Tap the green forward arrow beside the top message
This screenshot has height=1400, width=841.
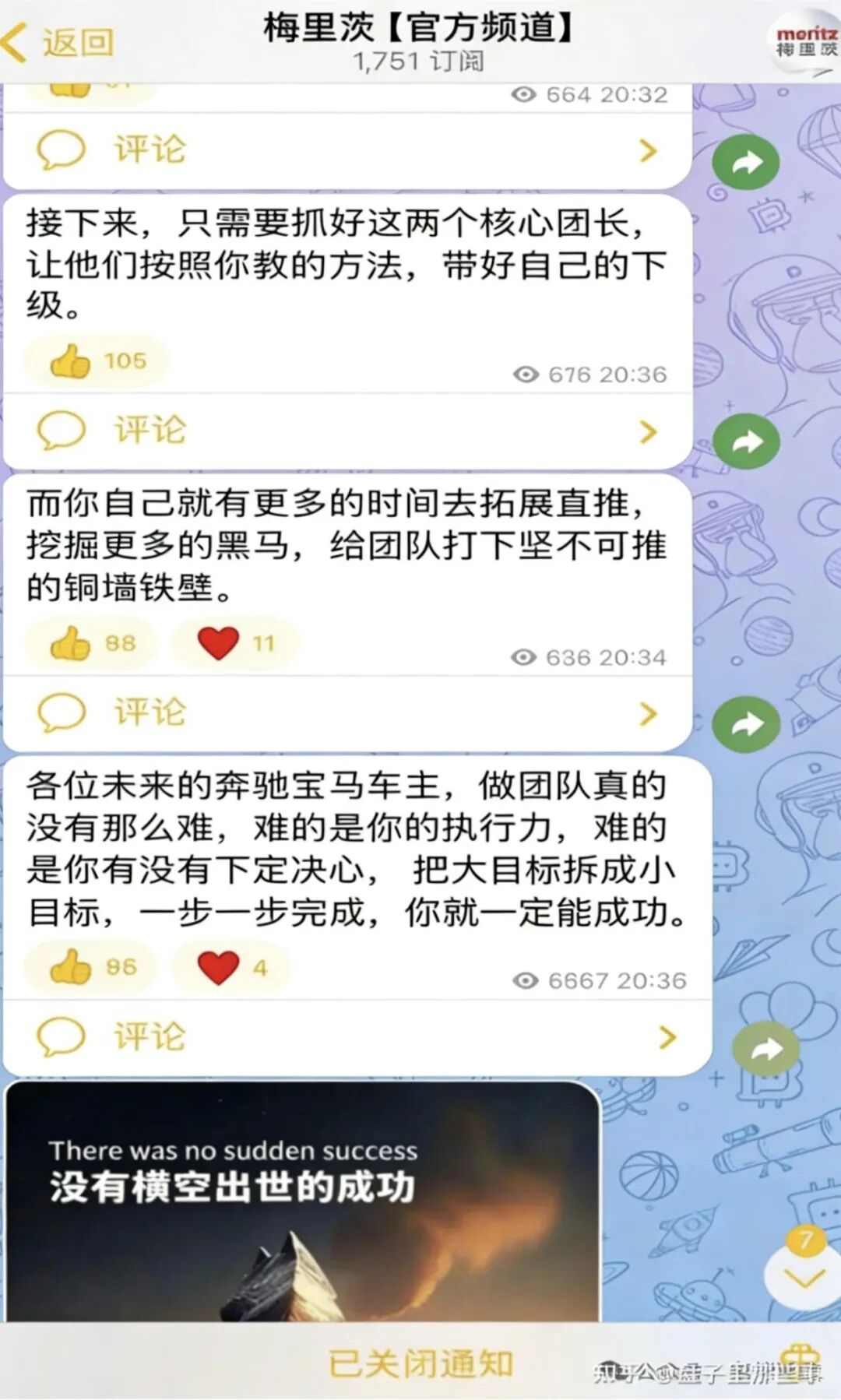tap(745, 163)
